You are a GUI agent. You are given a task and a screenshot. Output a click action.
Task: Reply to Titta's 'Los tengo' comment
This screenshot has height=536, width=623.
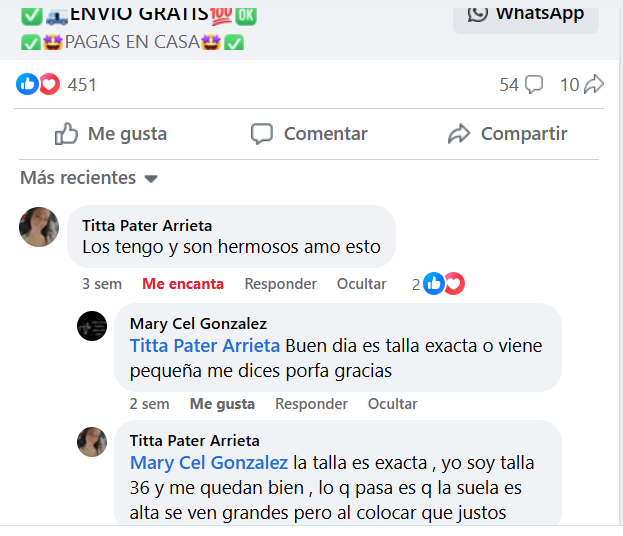coord(280,284)
